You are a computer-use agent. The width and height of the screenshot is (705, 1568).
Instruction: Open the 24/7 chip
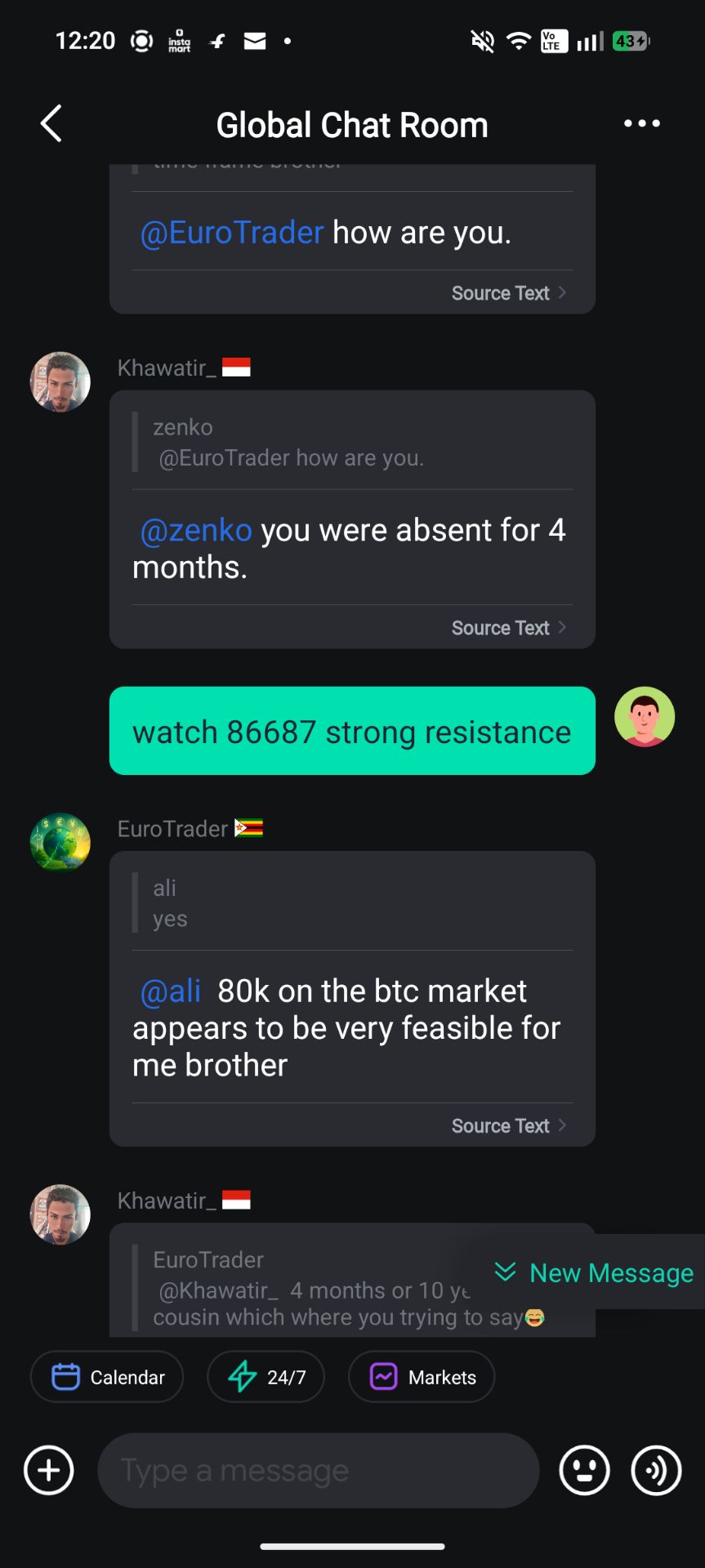(265, 1377)
